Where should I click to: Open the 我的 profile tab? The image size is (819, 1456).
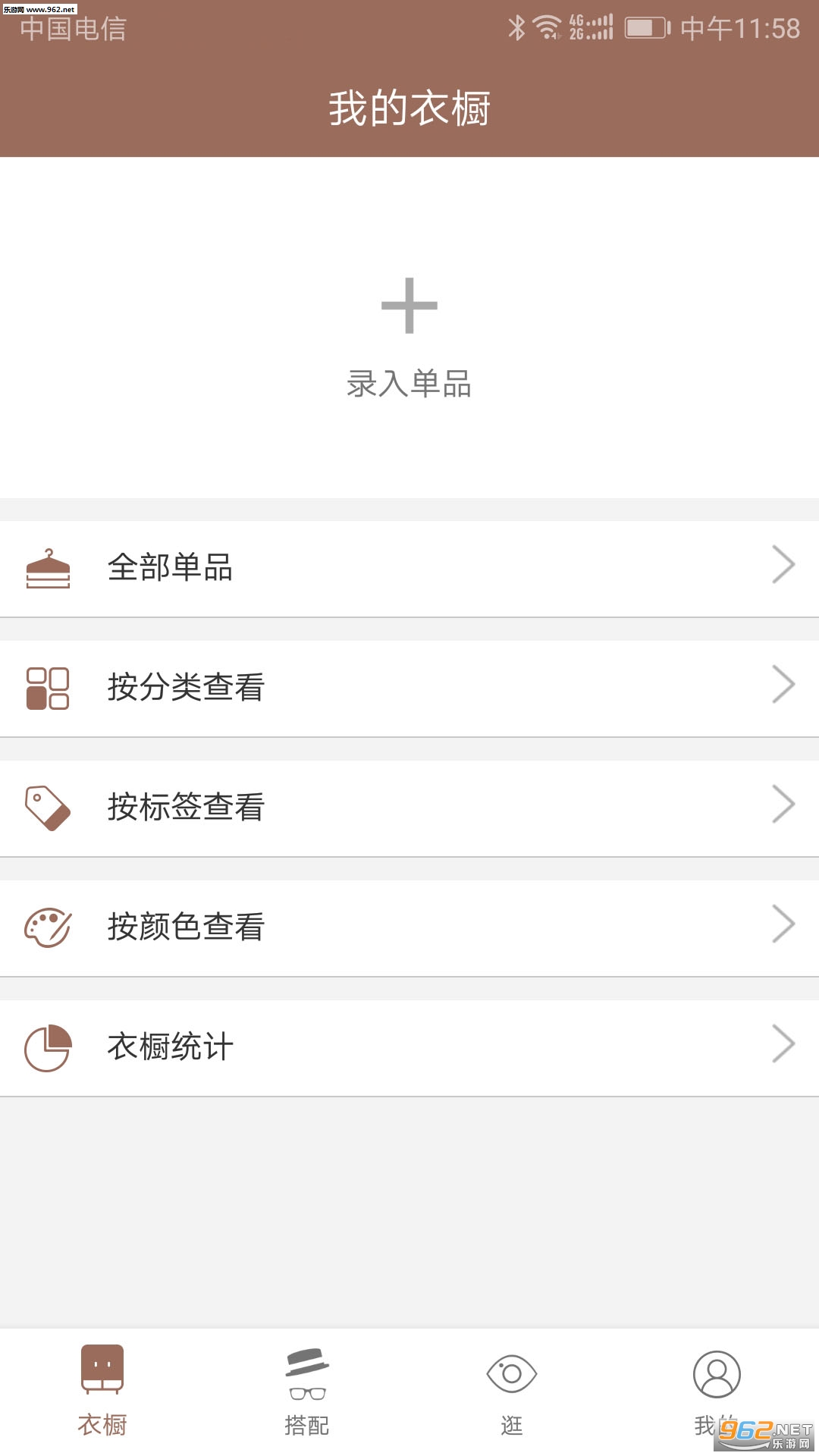click(716, 1392)
